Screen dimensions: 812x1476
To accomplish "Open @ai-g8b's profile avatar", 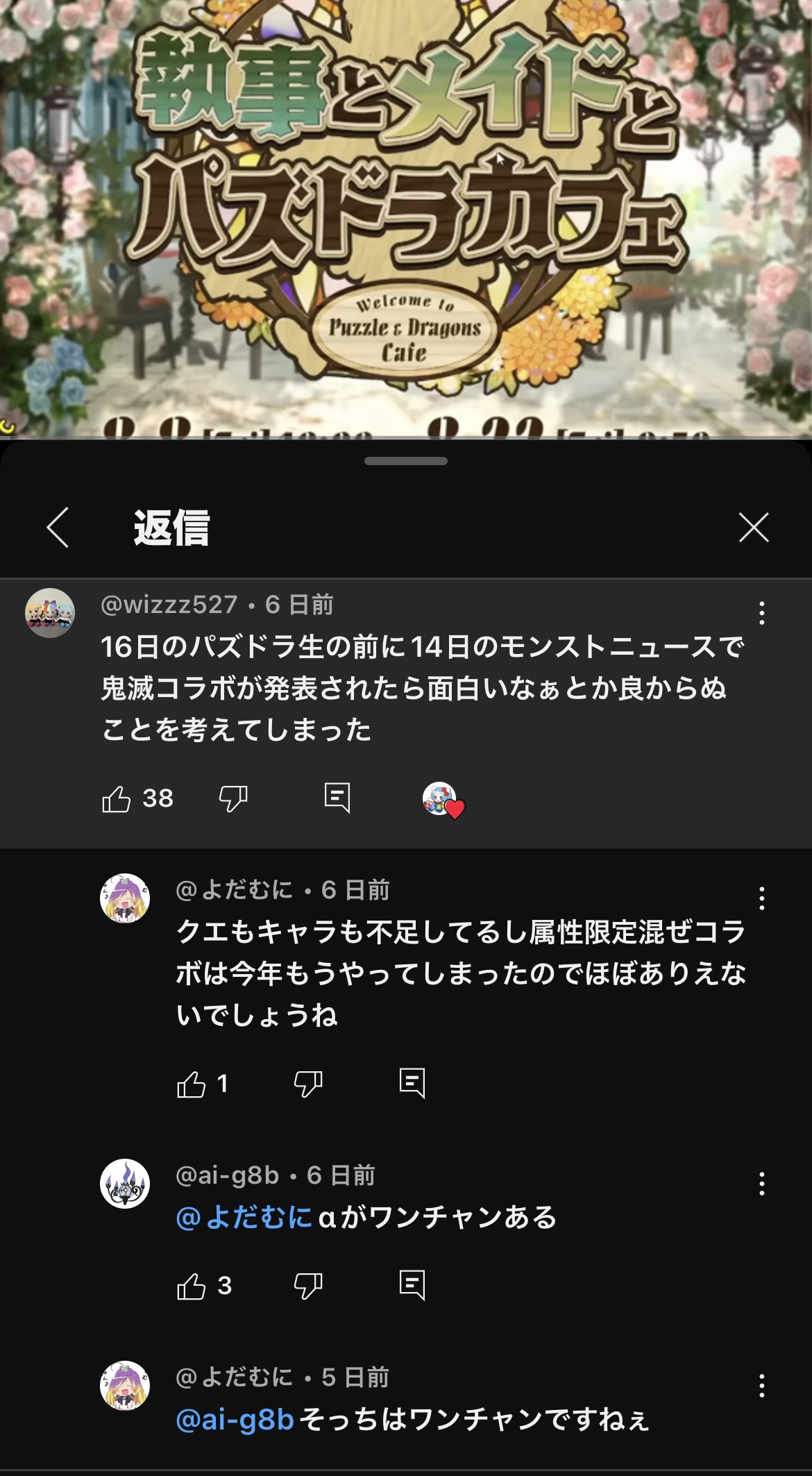I will (125, 1184).
